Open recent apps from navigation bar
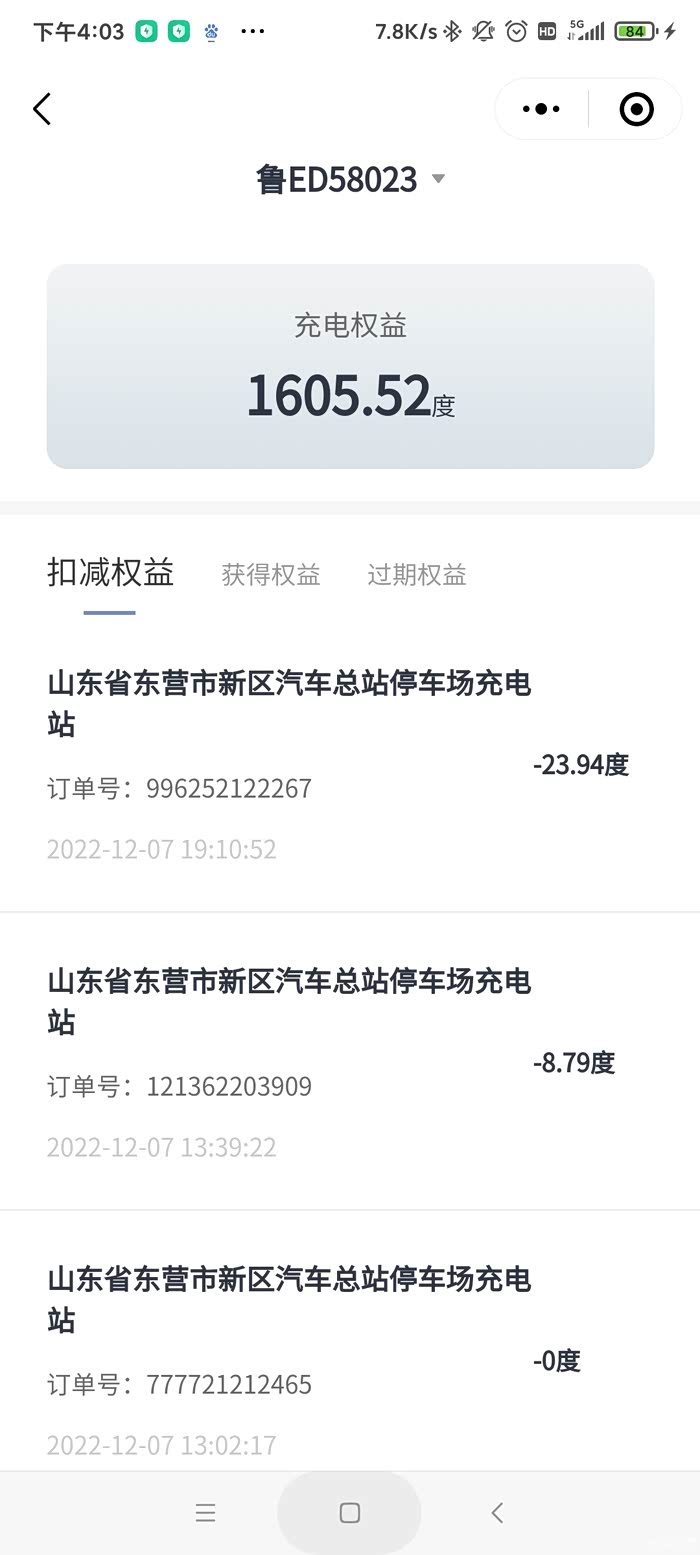The width and height of the screenshot is (700, 1555). pos(206,1513)
